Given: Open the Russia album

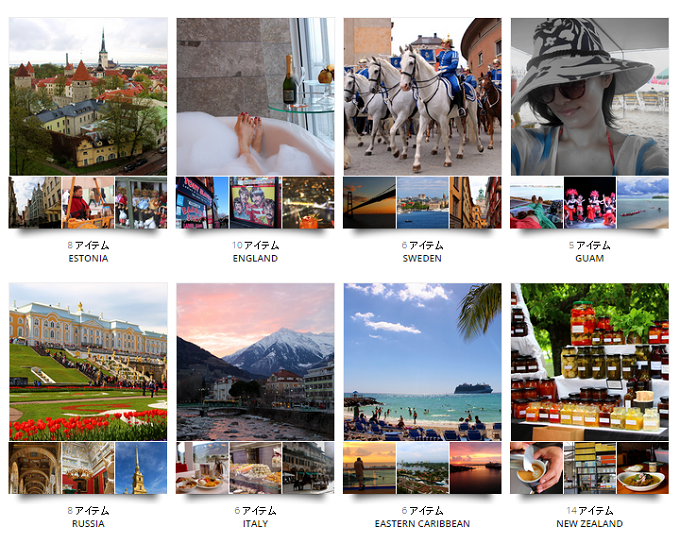Looking at the screenshot, I should tap(88, 362).
